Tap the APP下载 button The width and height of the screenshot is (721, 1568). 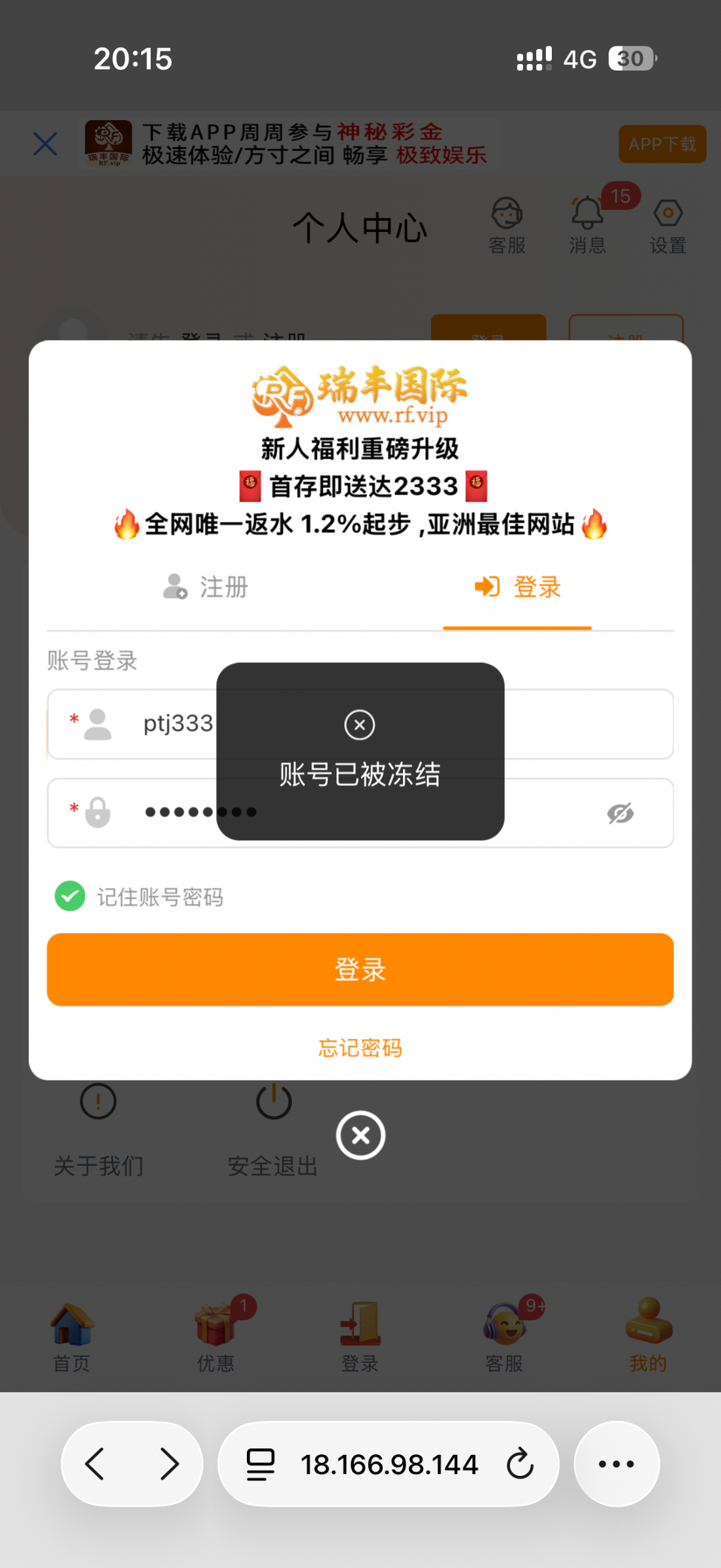[662, 144]
